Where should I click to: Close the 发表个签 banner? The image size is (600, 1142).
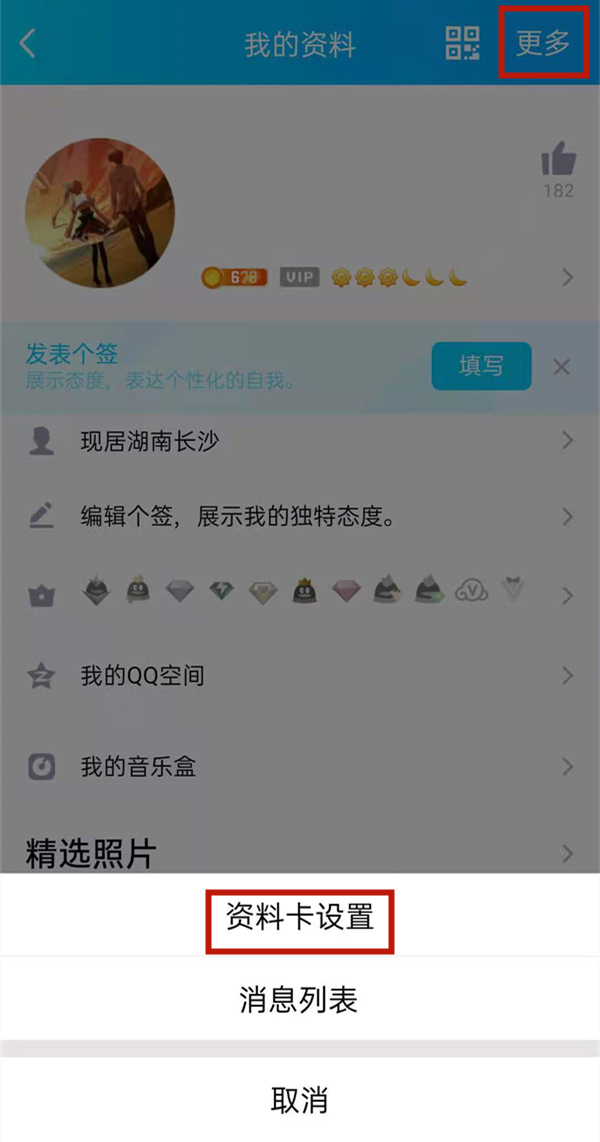[562, 366]
